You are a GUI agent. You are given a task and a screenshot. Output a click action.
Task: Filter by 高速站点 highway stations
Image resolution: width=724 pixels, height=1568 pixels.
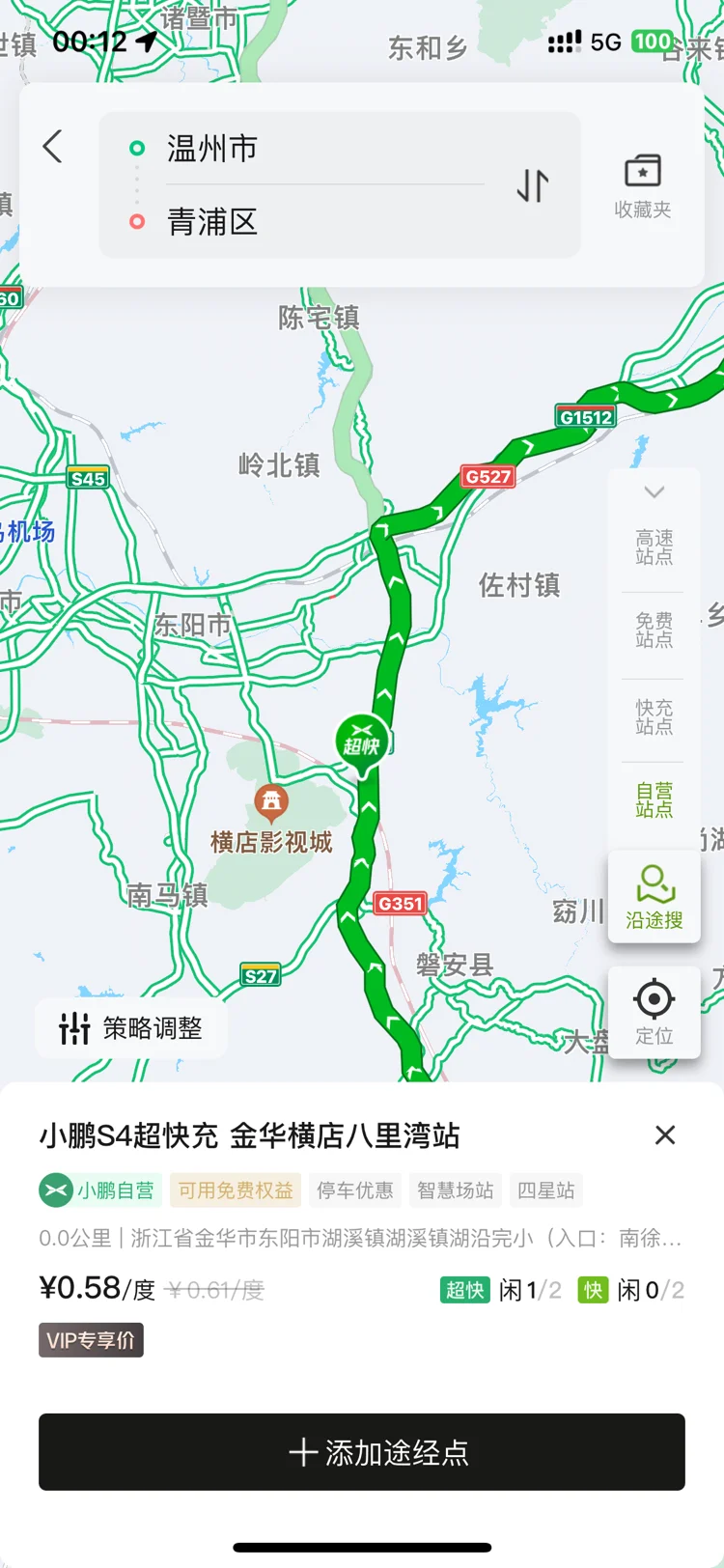tap(654, 546)
